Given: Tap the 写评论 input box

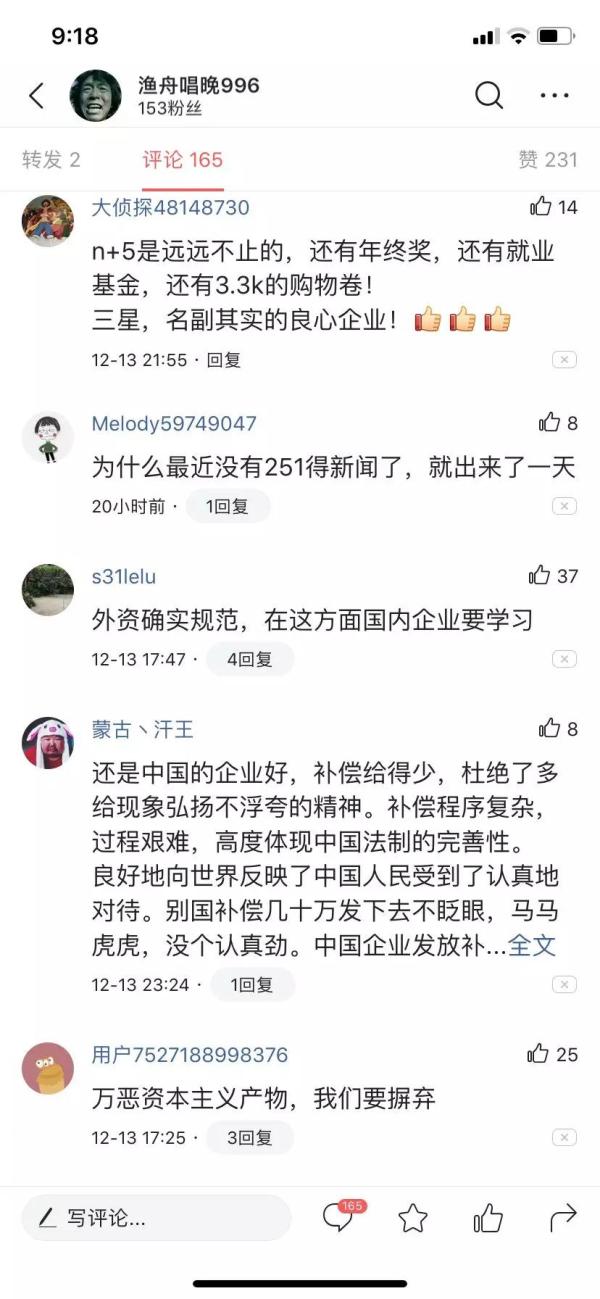Looking at the screenshot, I should (156, 1218).
